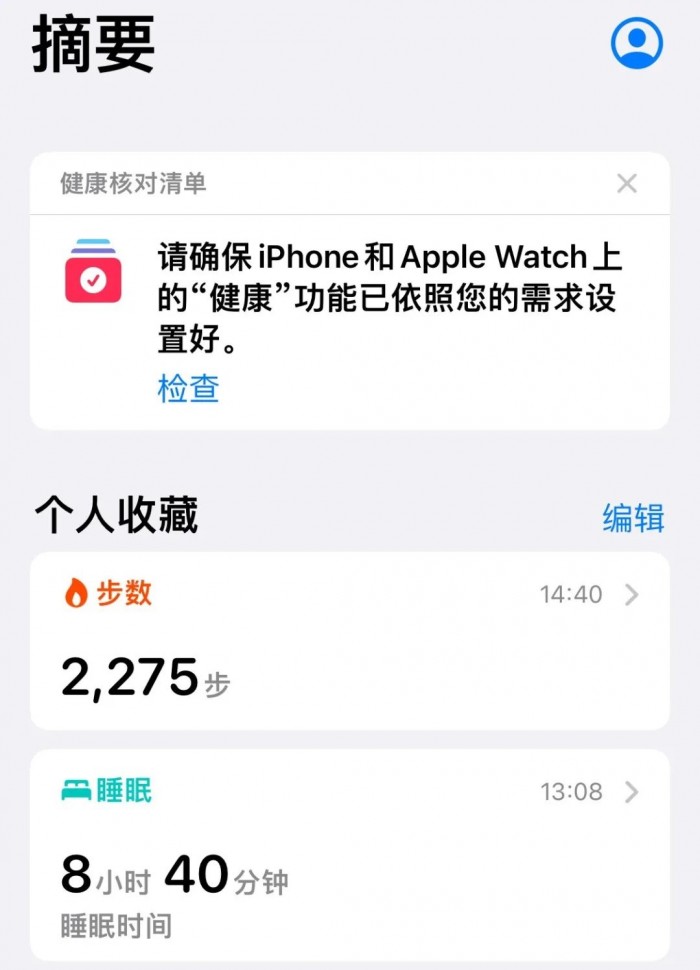Dismiss the 健康核对清单 card
This screenshot has width=700, height=970.
[627, 183]
